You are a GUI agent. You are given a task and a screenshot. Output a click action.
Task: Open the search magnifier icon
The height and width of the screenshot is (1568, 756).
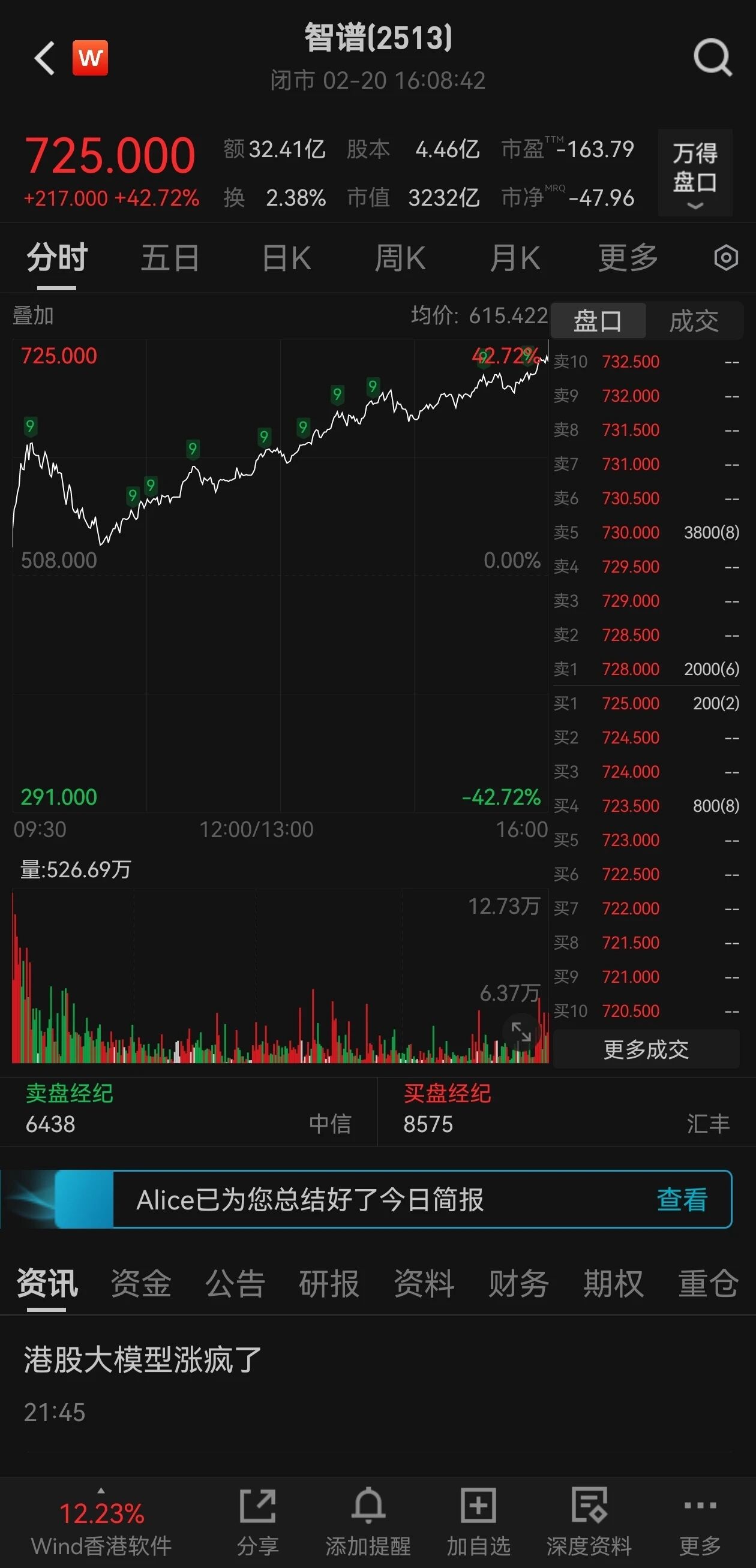point(712,58)
